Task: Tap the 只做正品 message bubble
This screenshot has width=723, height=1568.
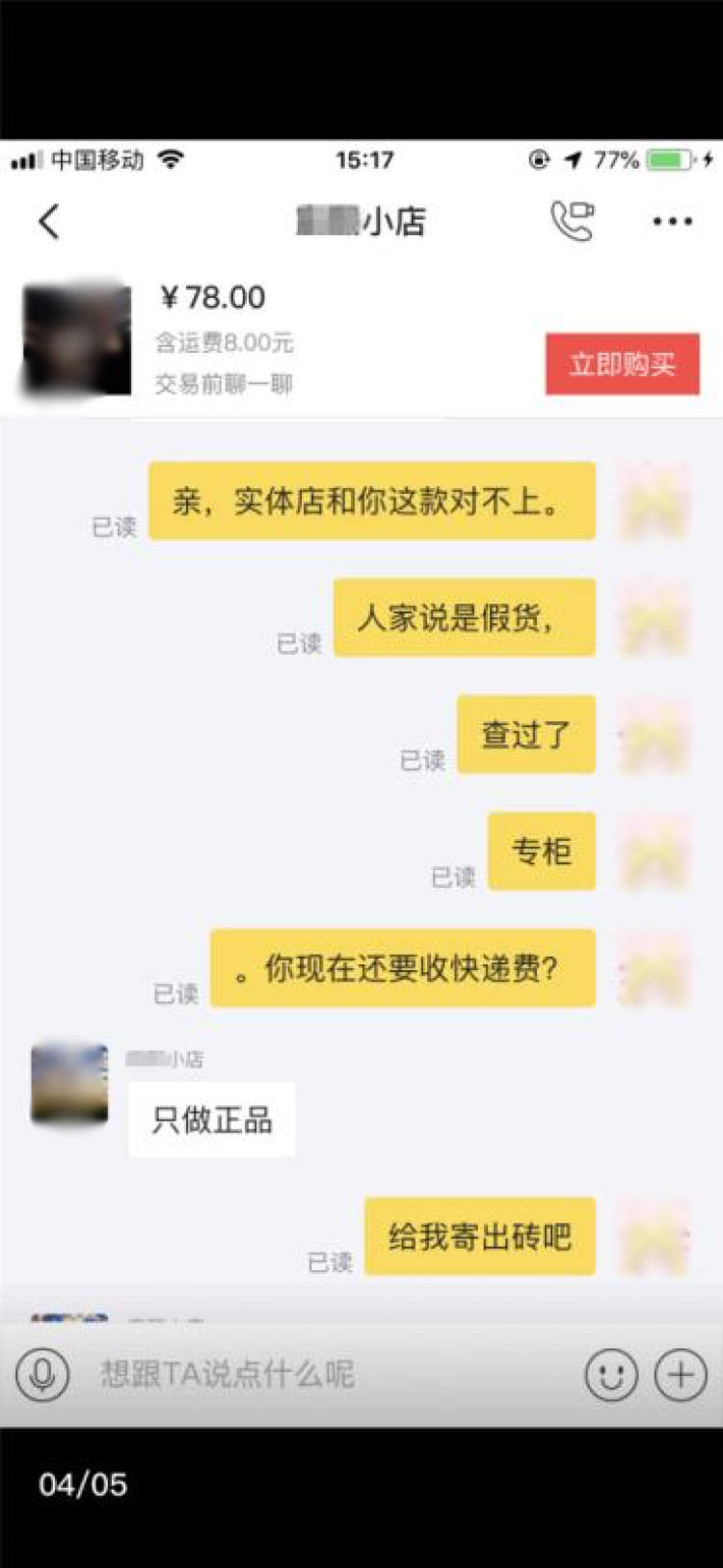Action: click(211, 1119)
